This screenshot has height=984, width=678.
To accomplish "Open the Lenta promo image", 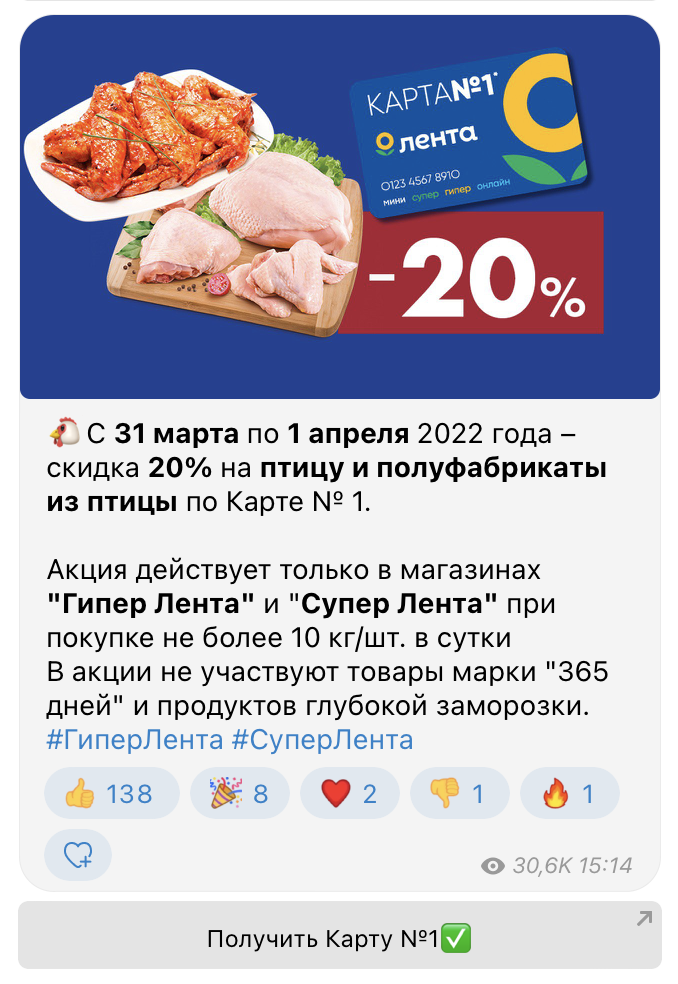I will (339, 207).
